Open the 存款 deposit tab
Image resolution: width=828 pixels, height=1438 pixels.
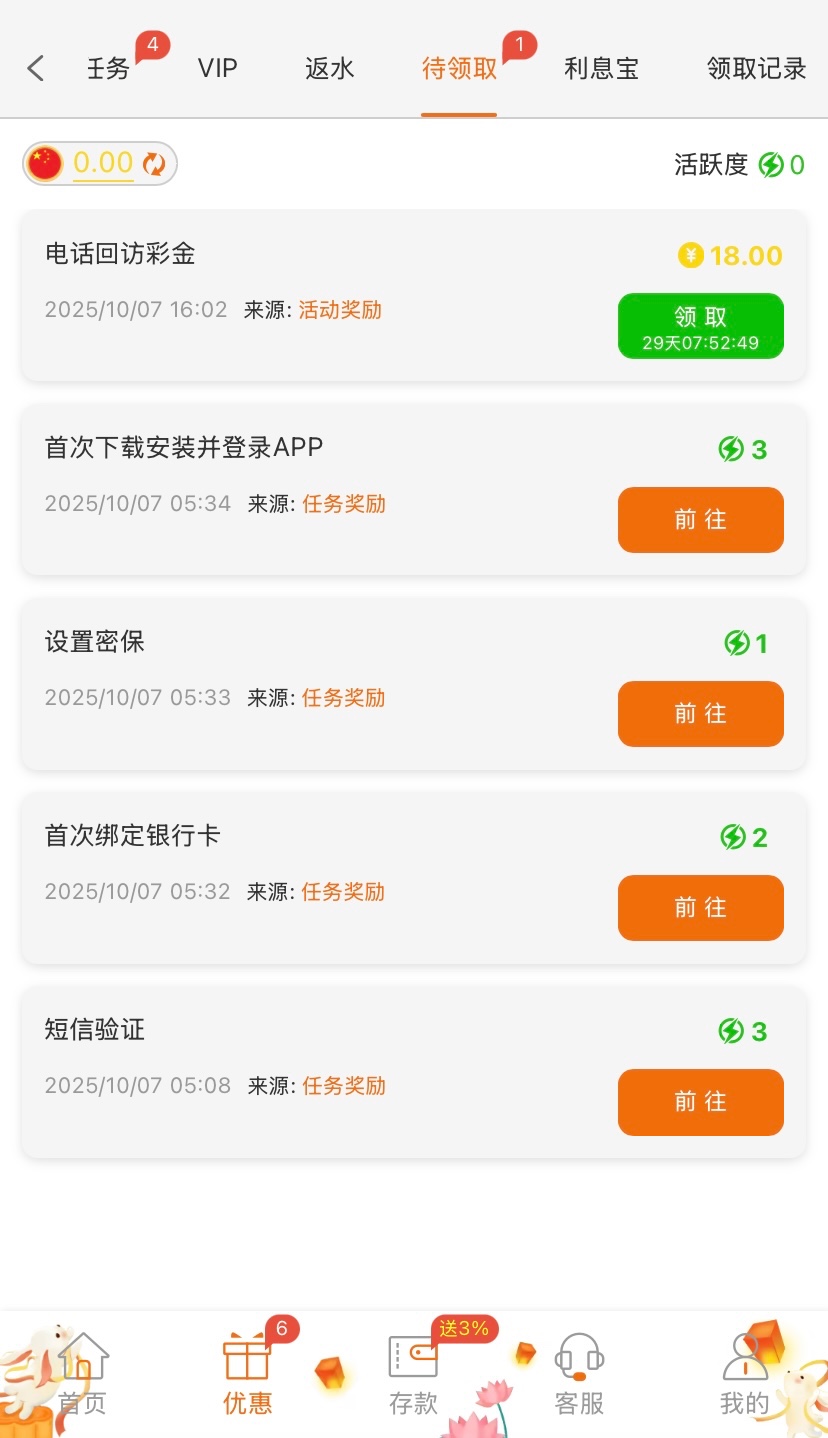coord(413,1374)
